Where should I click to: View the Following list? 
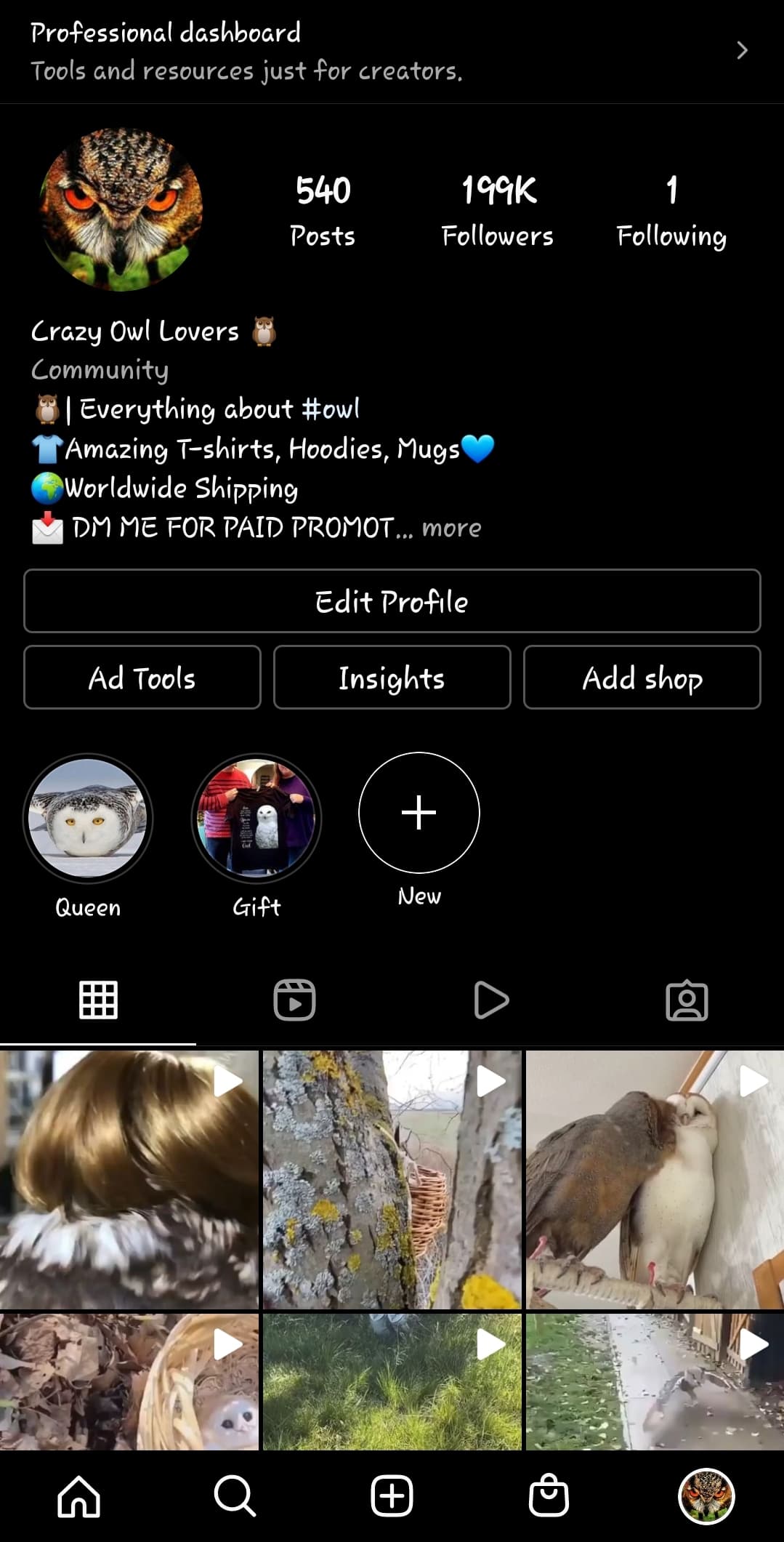(671, 210)
